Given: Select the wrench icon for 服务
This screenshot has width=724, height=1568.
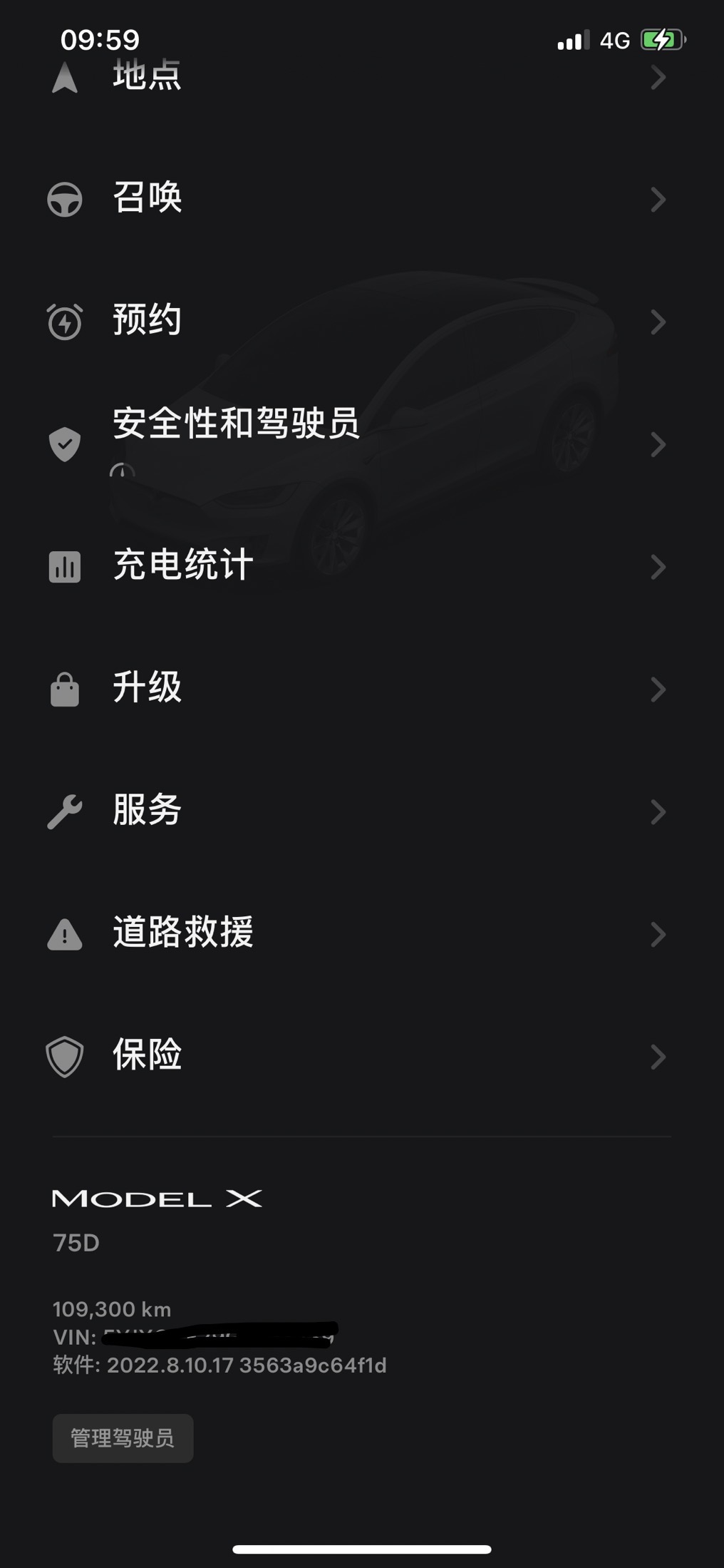Looking at the screenshot, I should pyautogui.click(x=64, y=811).
